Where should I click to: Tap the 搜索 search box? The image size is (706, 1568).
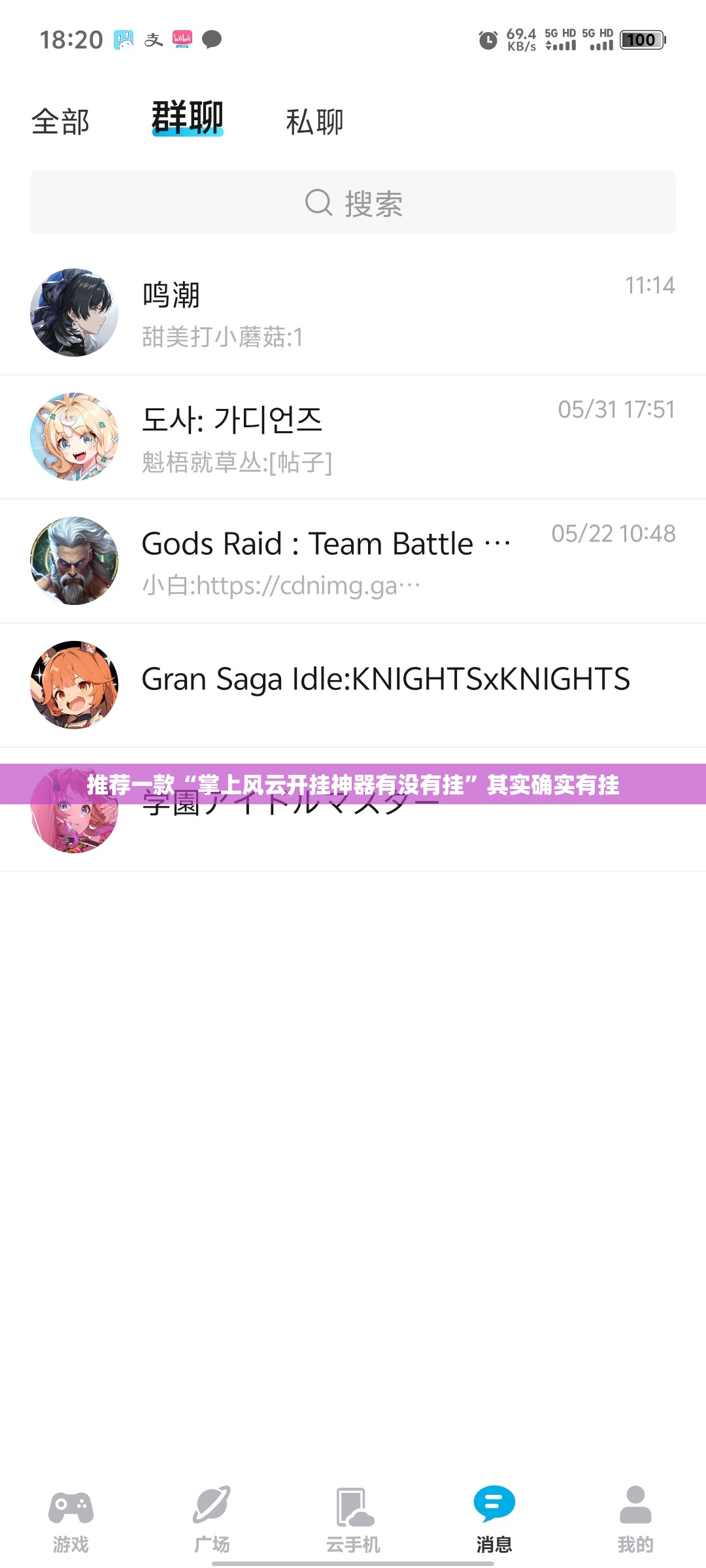(x=353, y=203)
